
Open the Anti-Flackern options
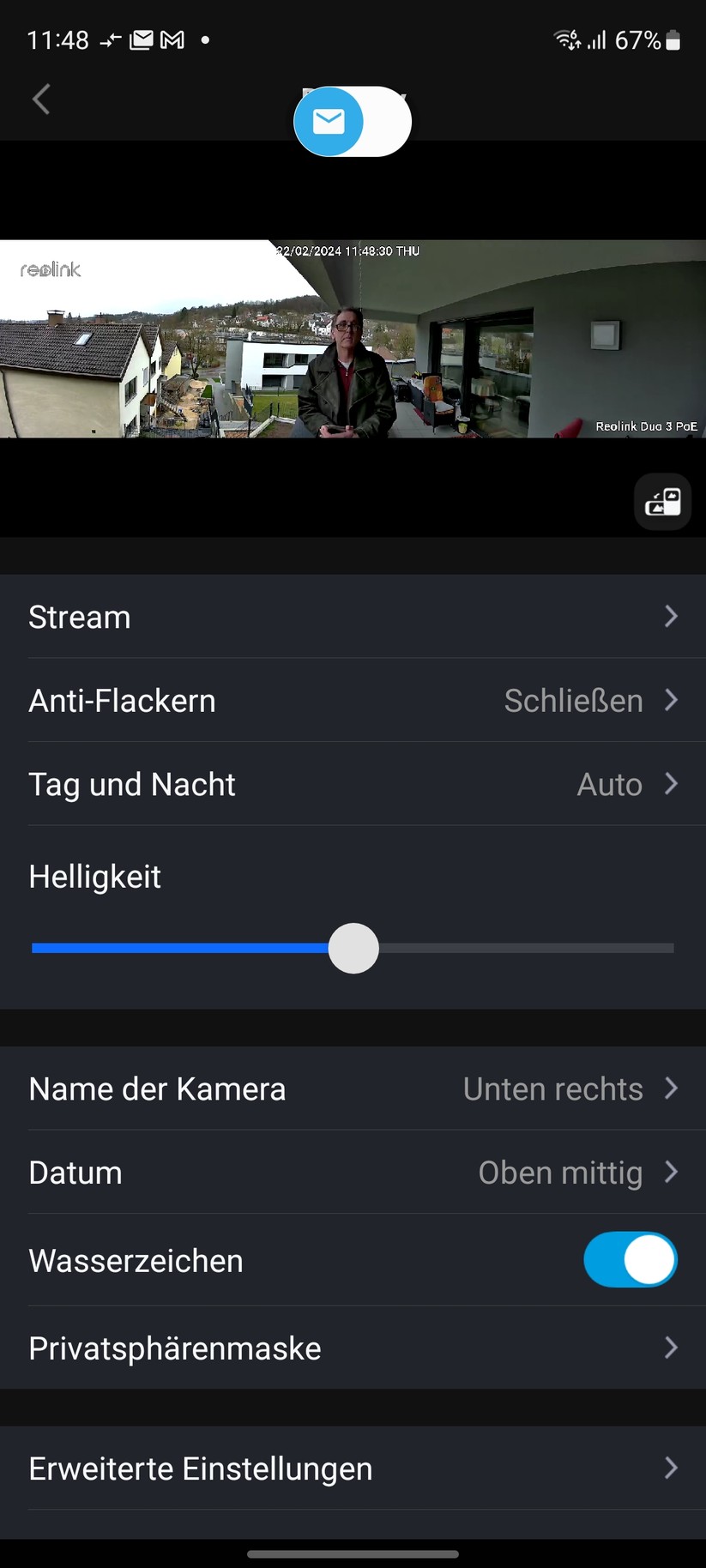point(353,700)
